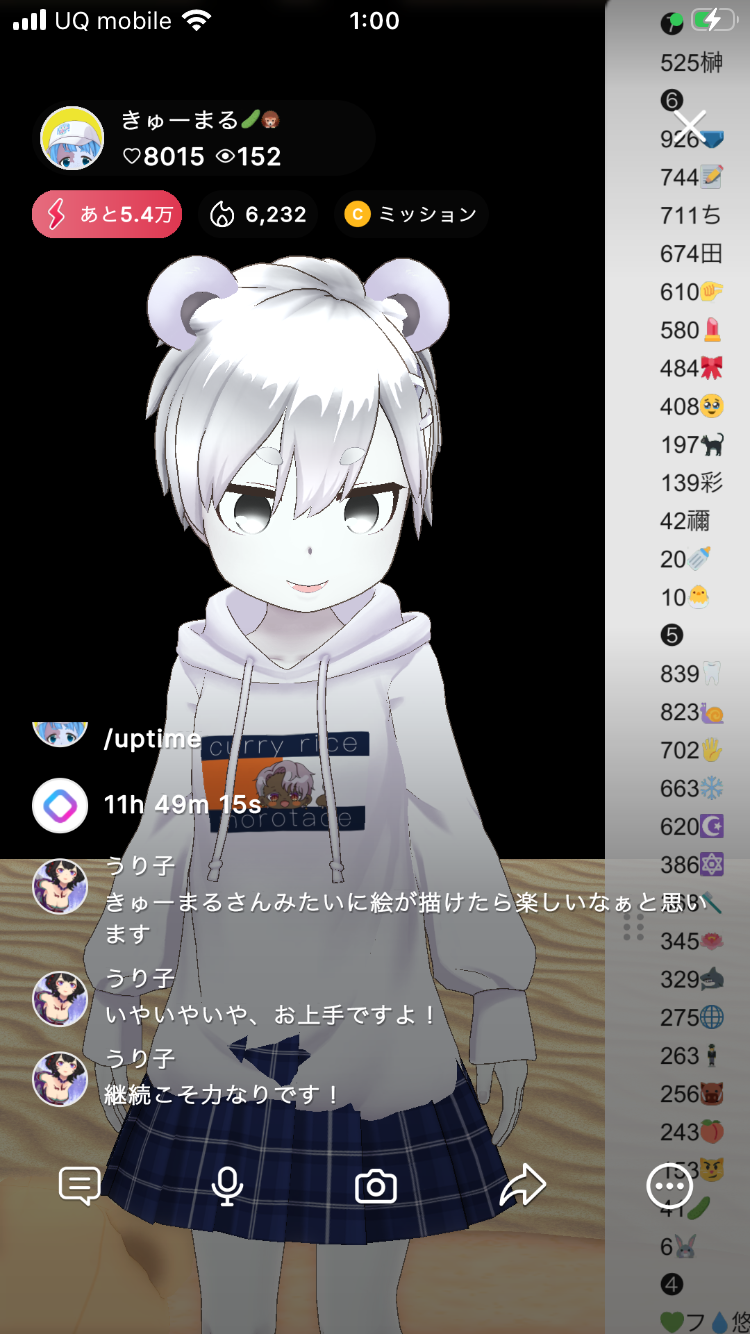Image resolution: width=750 pixels, height=1334 pixels.
Task: Close the live stream
Action: pyautogui.click(x=690, y=126)
